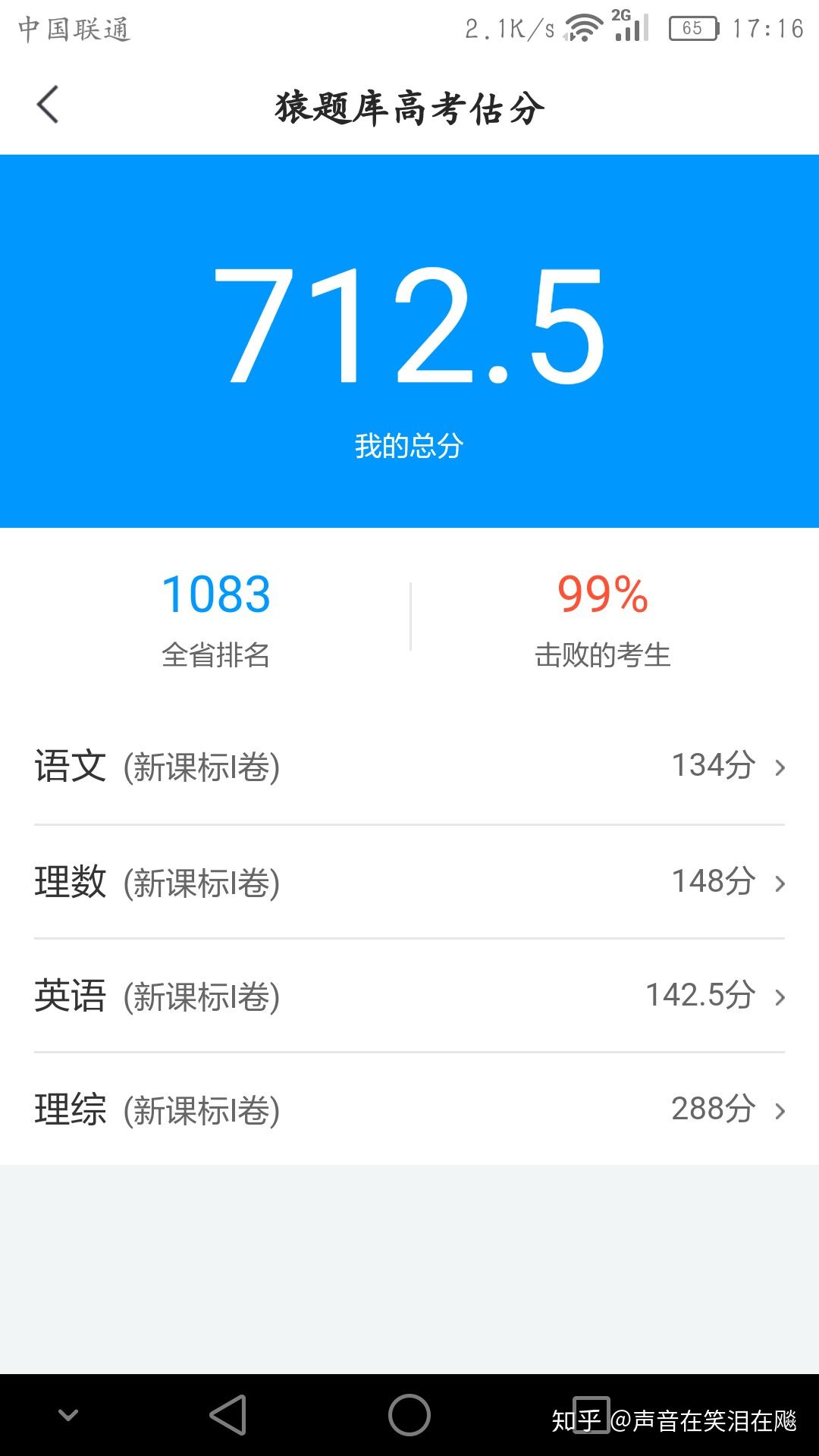
Task: Select the 英语 subject entry
Action: tap(409, 997)
